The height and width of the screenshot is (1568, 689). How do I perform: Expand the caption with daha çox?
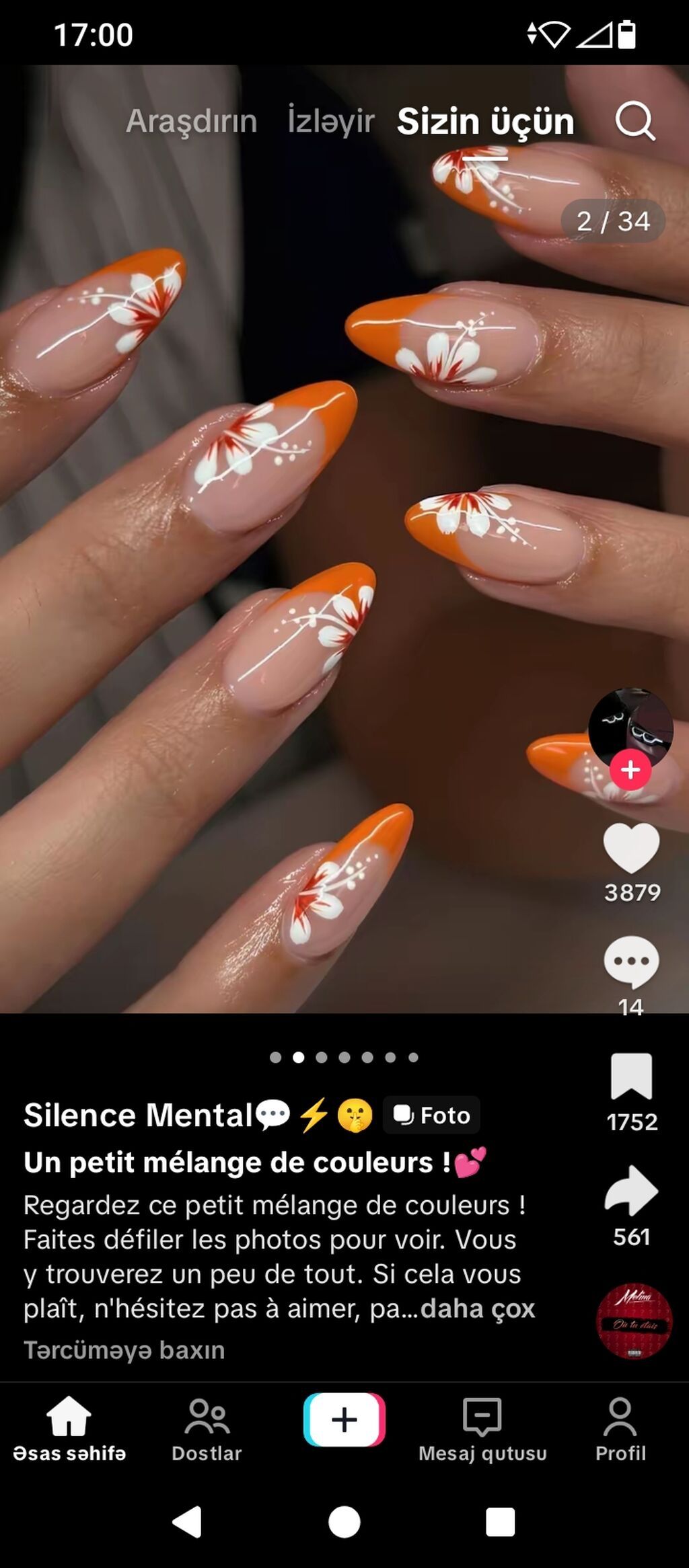tap(478, 1308)
